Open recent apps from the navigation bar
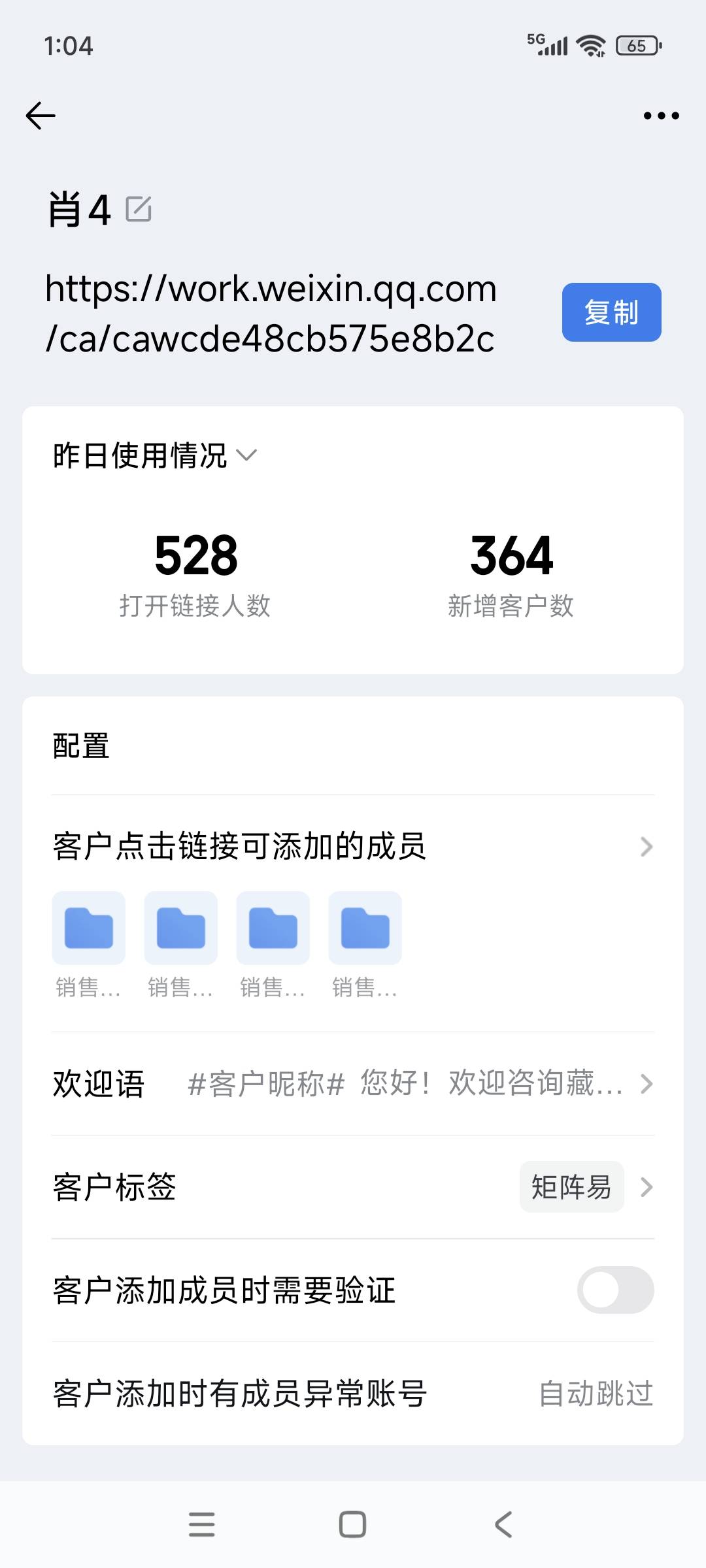 [201, 1524]
